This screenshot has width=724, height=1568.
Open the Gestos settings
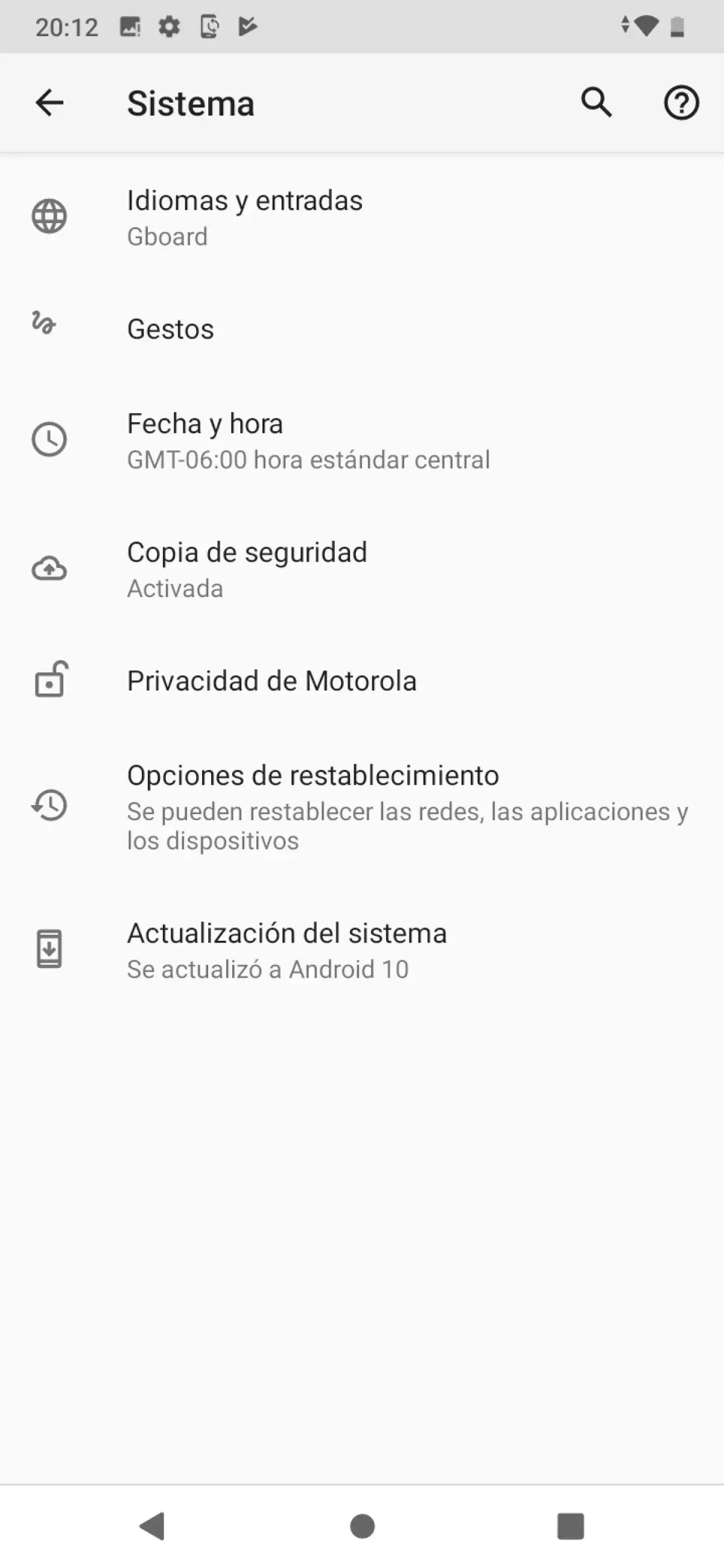click(171, 329)
